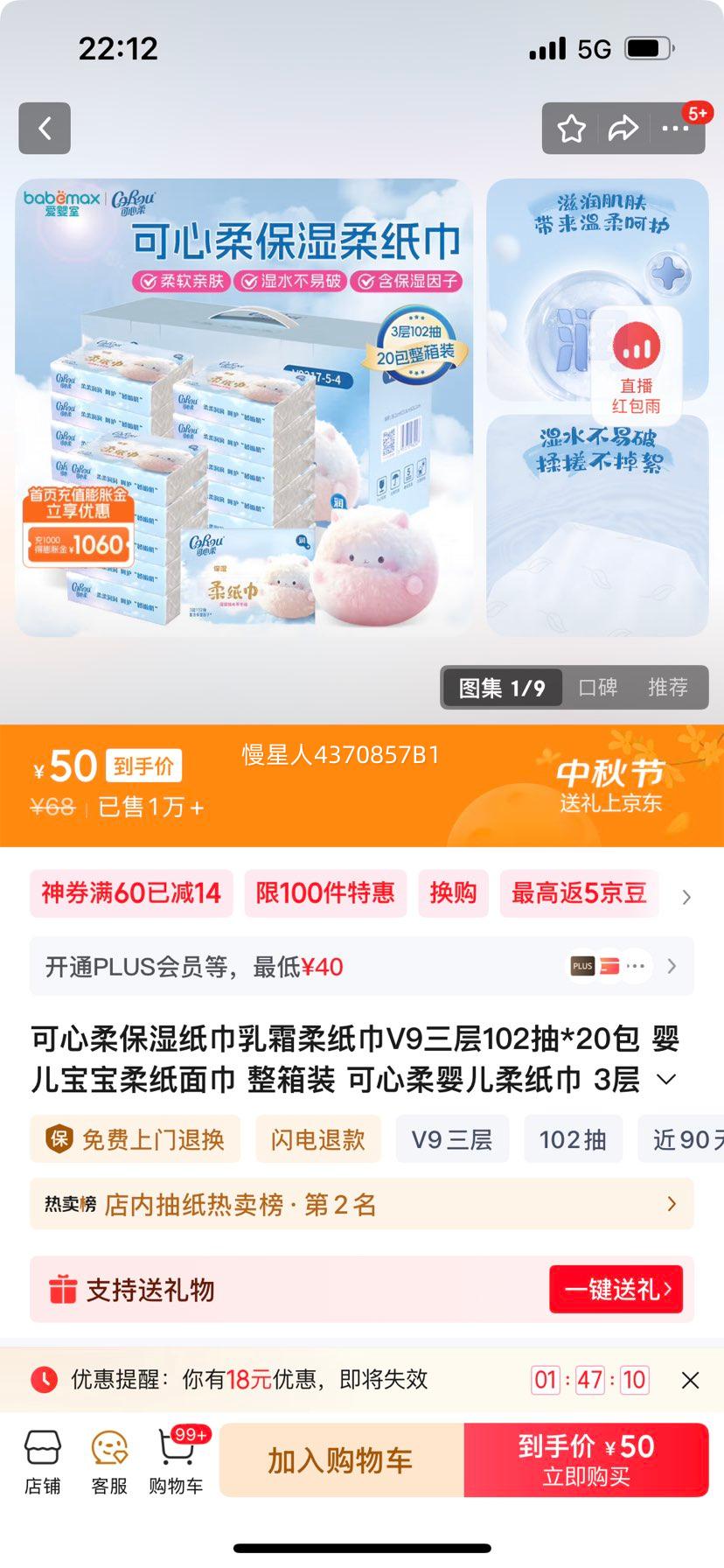Switch to the 口碑 tab
Viewport: 724px width, 1568px height.
pyautogui.click(x=598, y=688)
